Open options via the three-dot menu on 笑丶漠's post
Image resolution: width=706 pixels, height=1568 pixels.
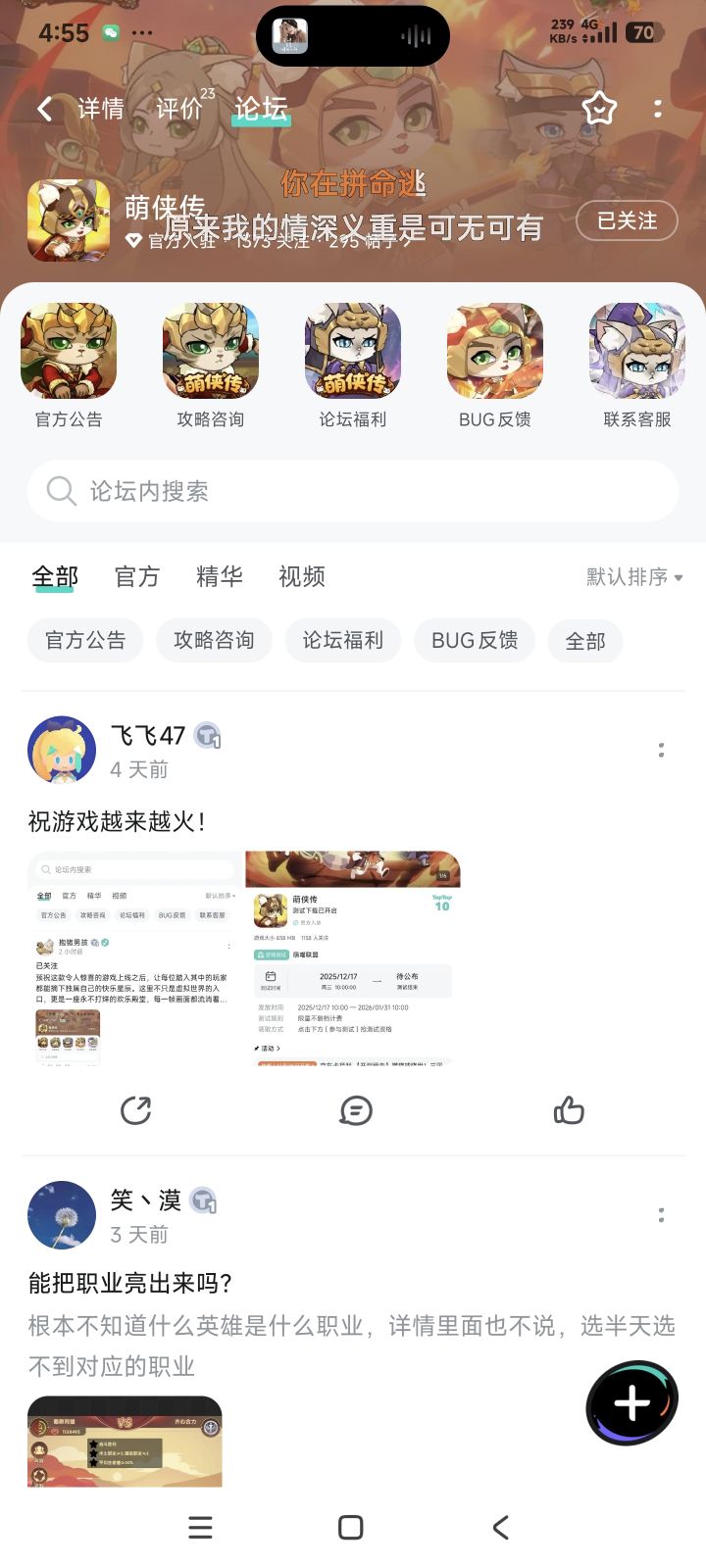coord(662,1213)
